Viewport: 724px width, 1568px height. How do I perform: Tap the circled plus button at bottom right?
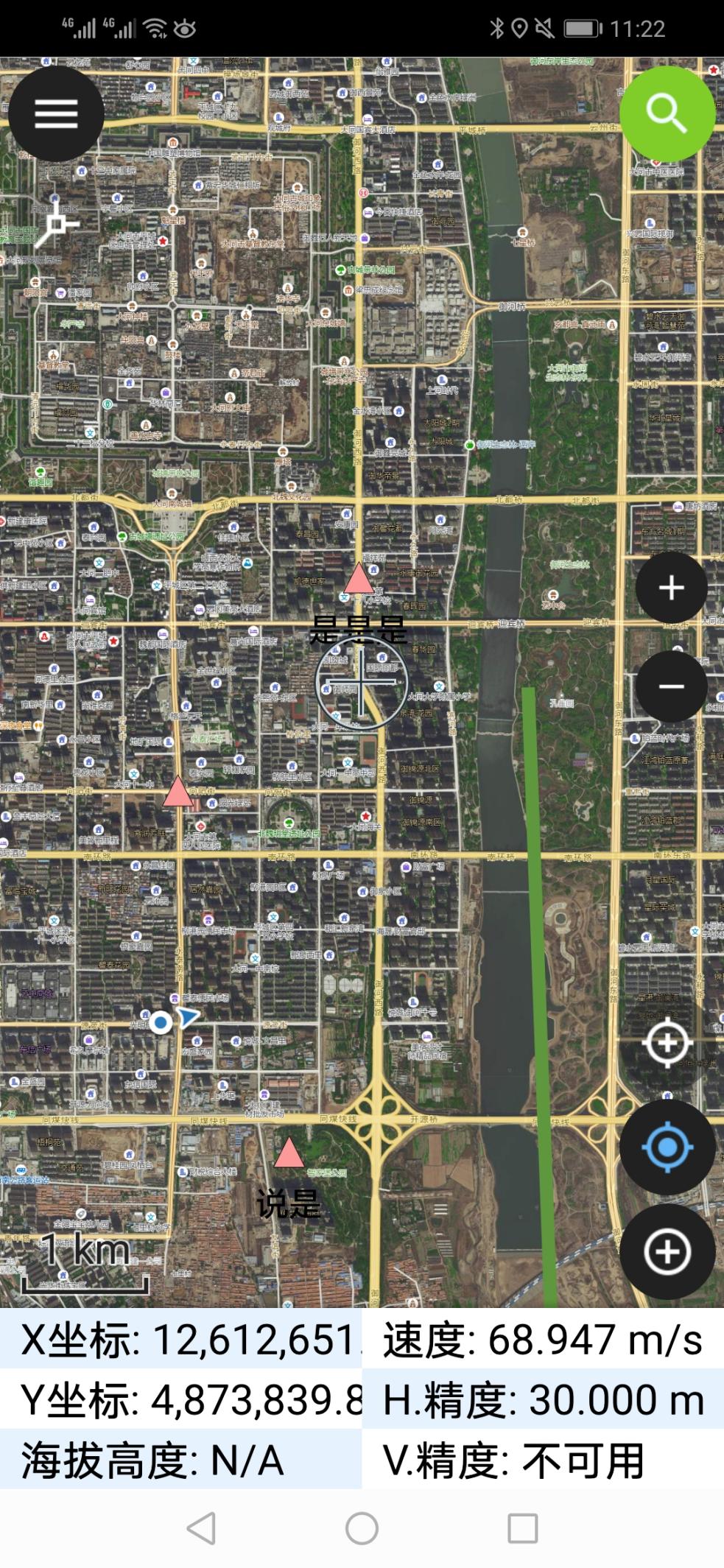click(667, 1252)
